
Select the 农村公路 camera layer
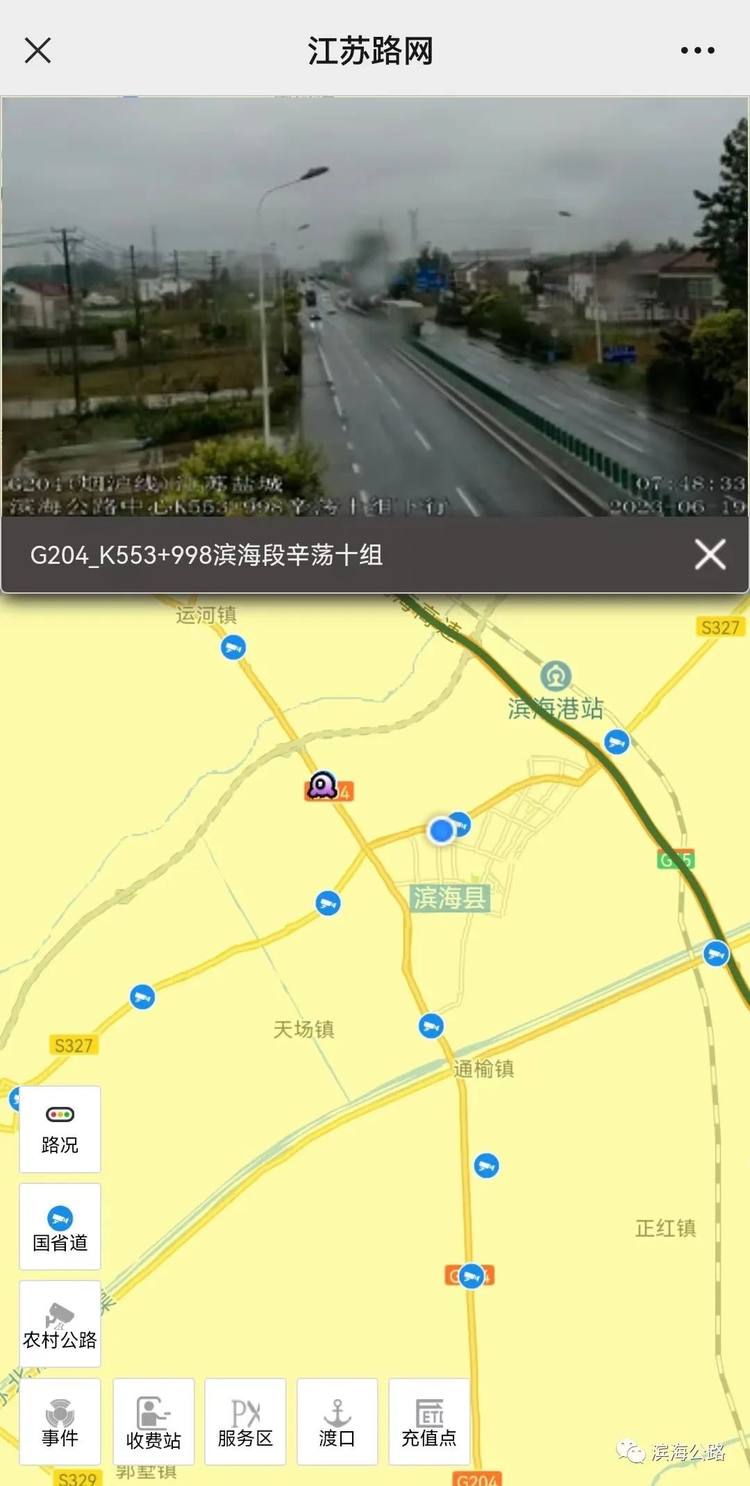click(x=60, y=1324)
